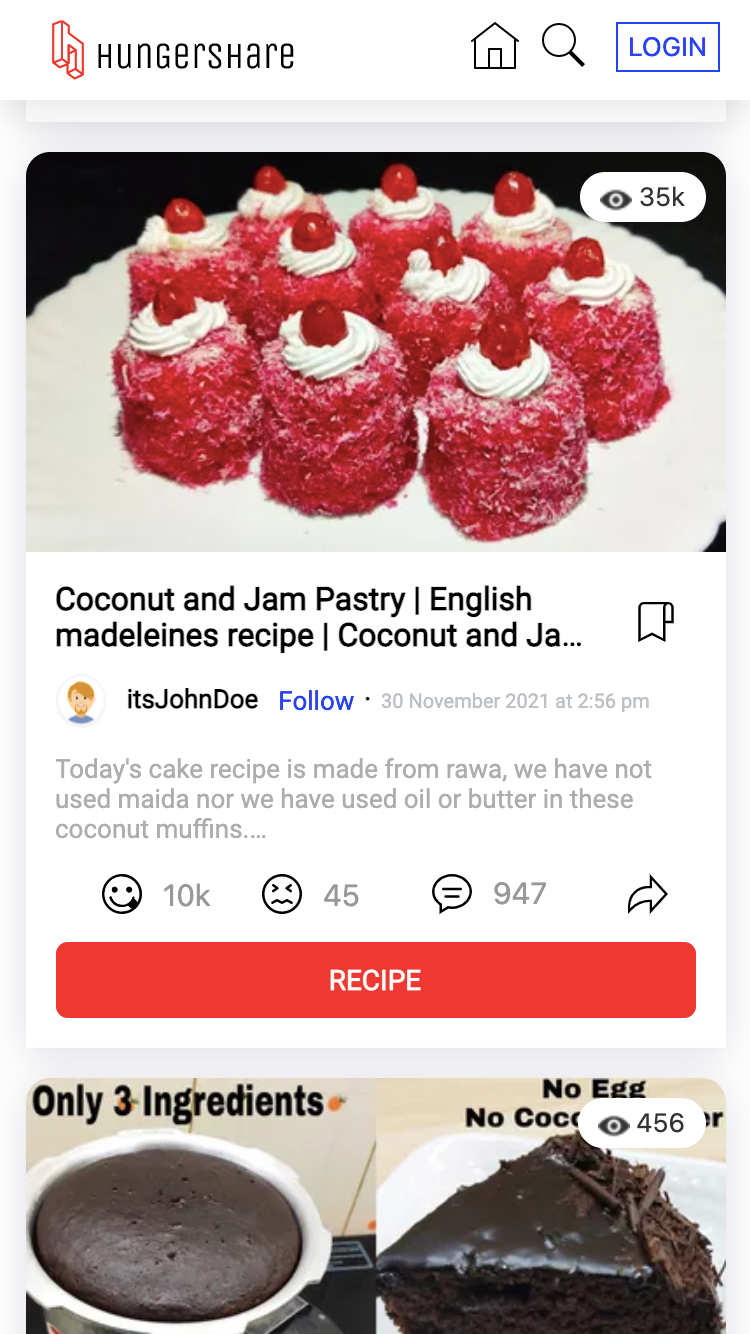
Task: Open the RECIPE button
Action: pyautogui.click(x=375, y=980)
